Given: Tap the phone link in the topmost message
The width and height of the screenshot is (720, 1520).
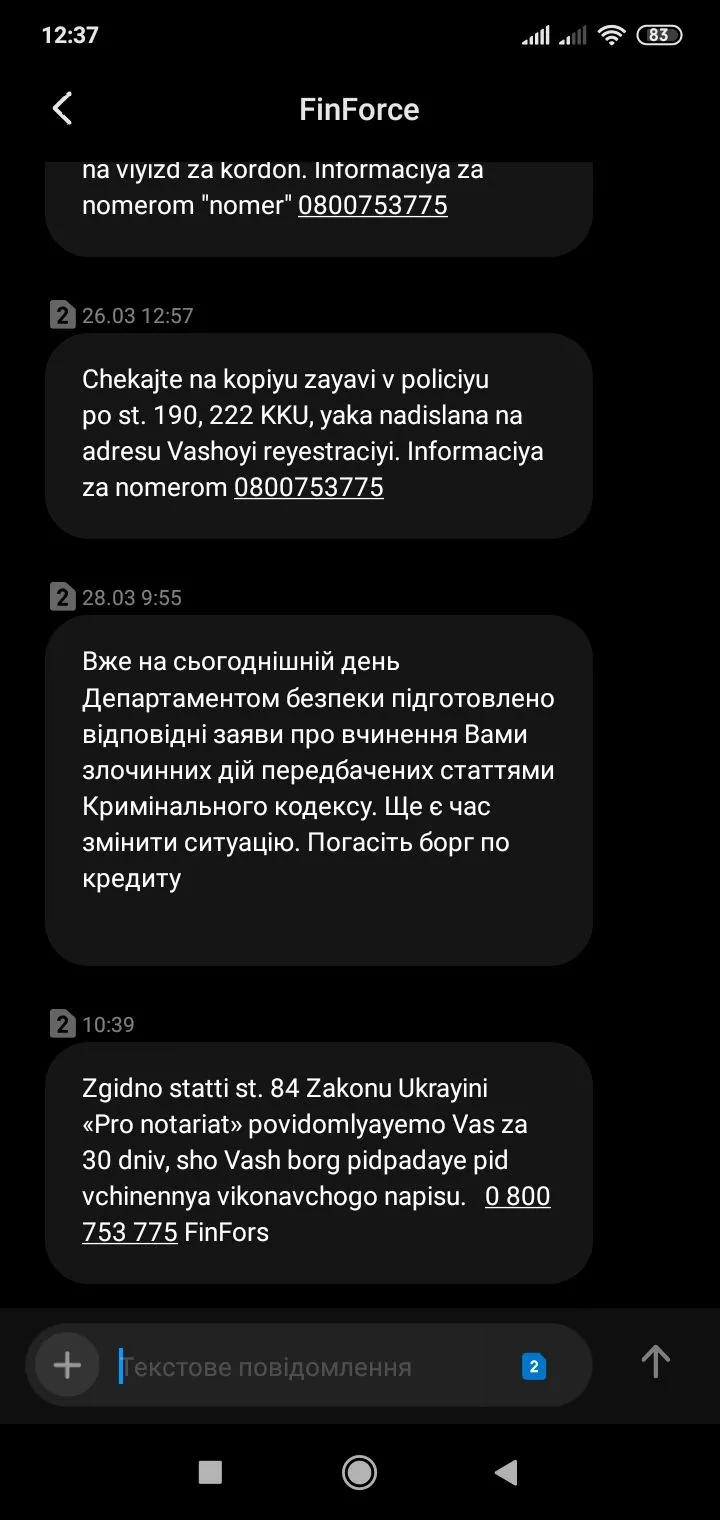Looking at the screenshot, I should click(x=373, y=205).
